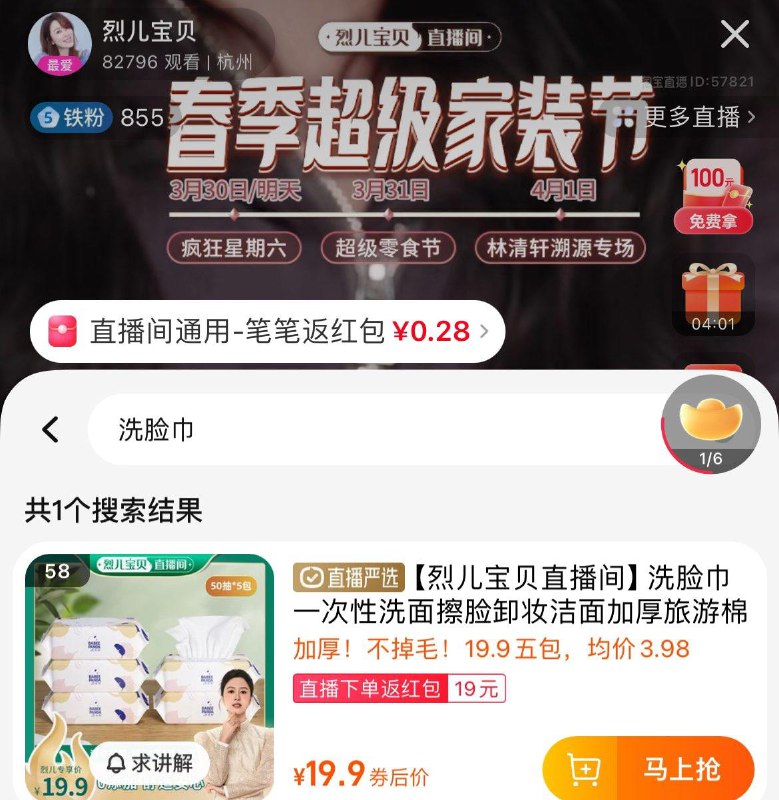Tap the shopping cart icon inside 马上抢 button

pos(582,769)
